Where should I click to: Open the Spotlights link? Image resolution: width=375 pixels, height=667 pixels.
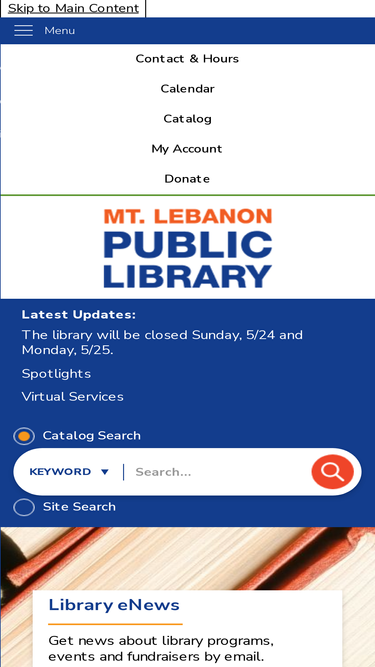tap(56, 373)
